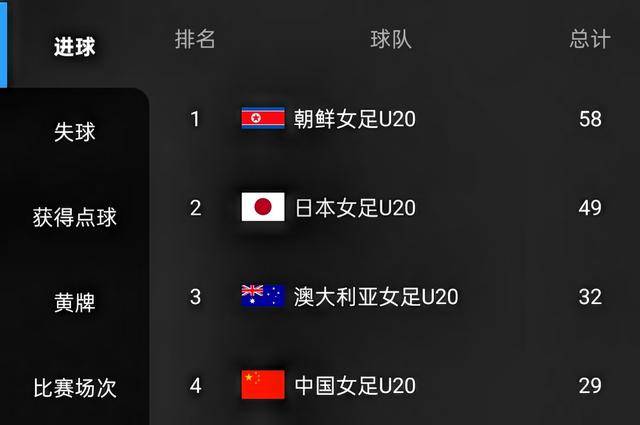Select the 进球 stats tab
640x425 pixels.
point(75,47)
